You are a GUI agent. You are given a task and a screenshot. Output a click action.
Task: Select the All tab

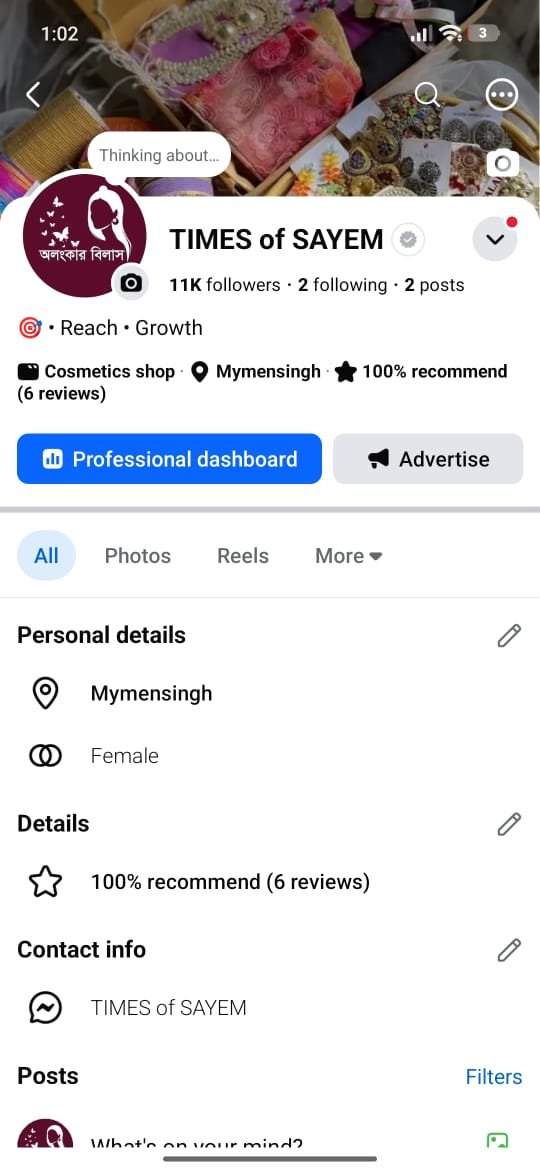(x=46, y=555)
